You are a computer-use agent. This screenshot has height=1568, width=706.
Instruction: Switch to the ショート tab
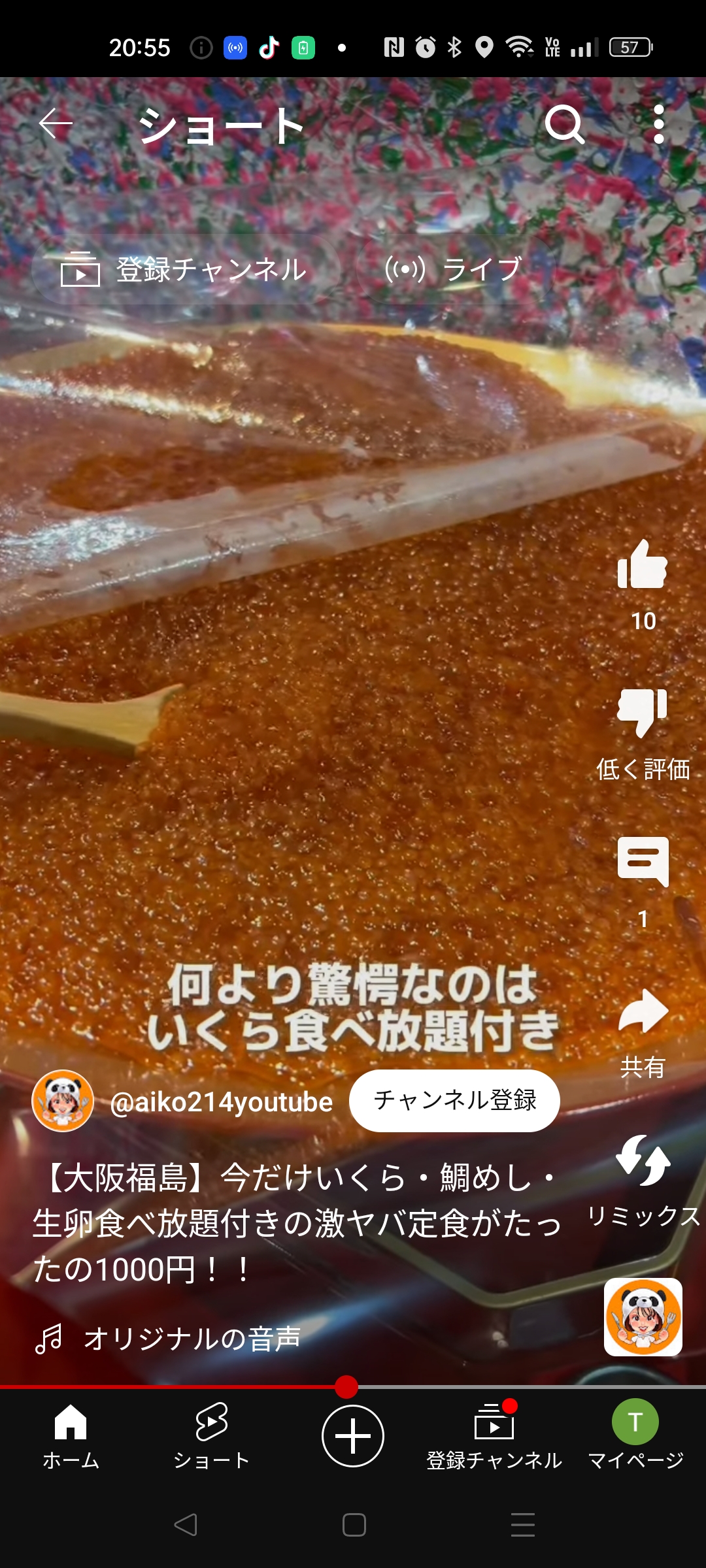211,1435
